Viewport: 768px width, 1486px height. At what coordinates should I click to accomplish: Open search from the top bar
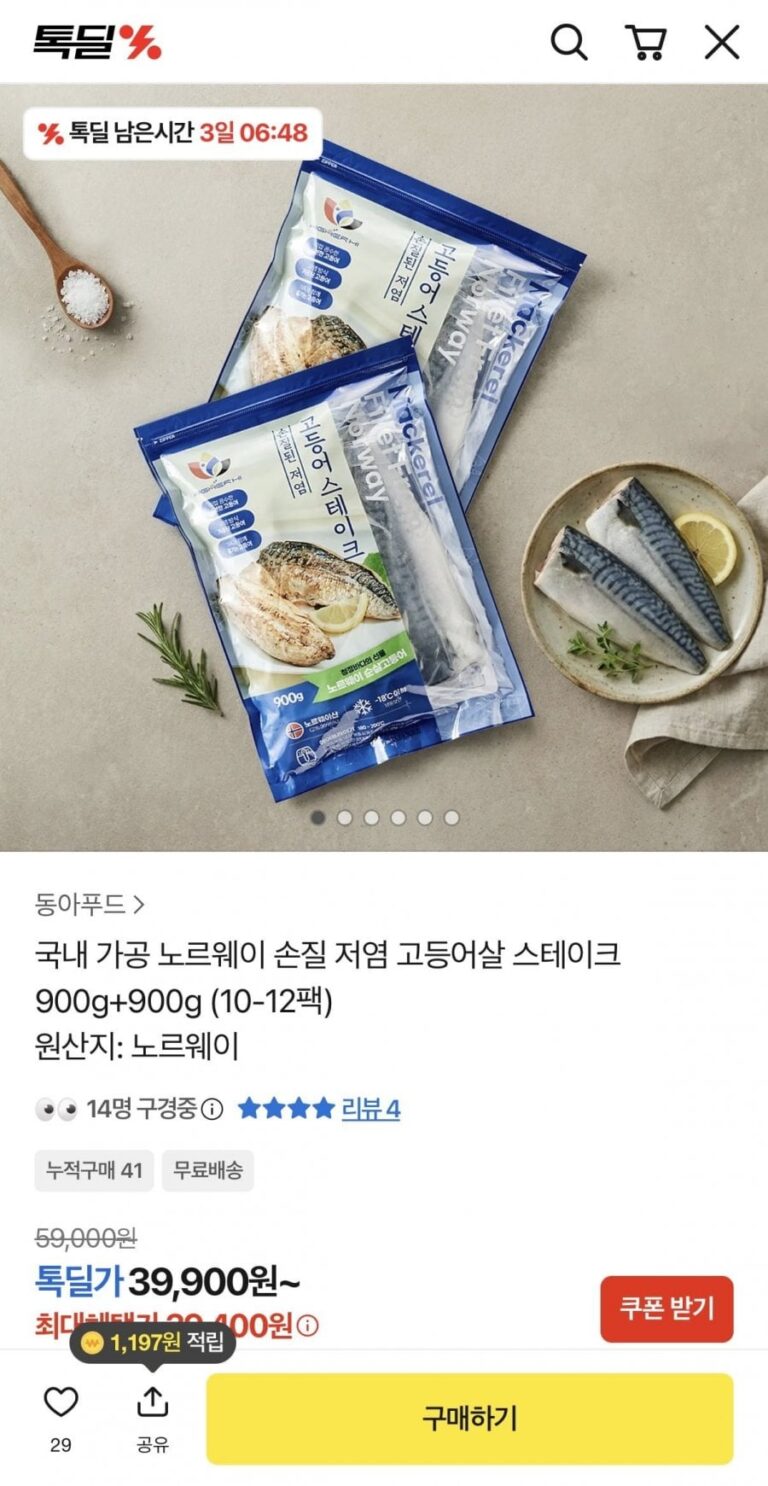569,42
